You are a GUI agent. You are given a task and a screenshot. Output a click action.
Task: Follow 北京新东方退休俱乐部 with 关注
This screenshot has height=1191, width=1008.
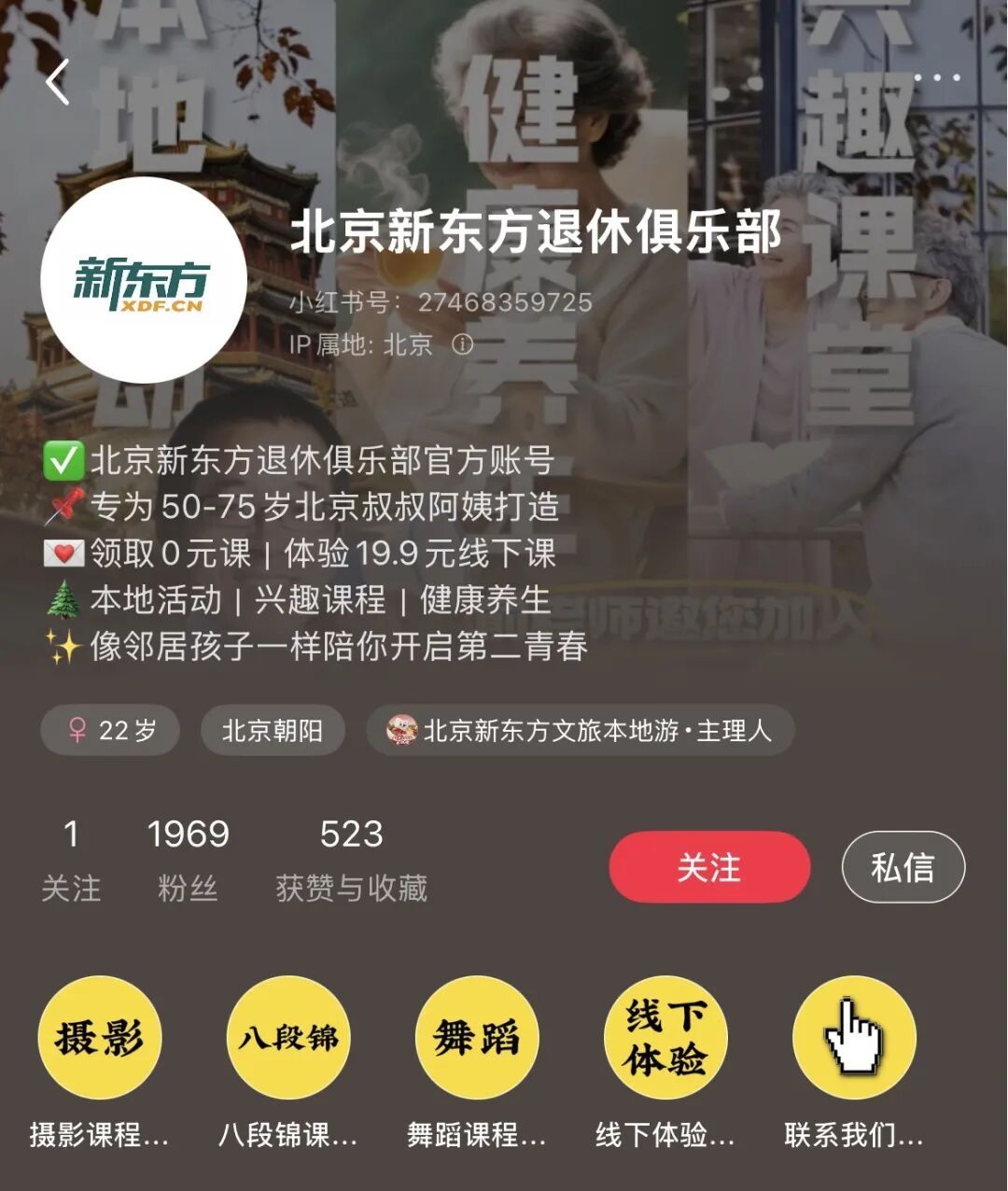click(x=709, y=867)
